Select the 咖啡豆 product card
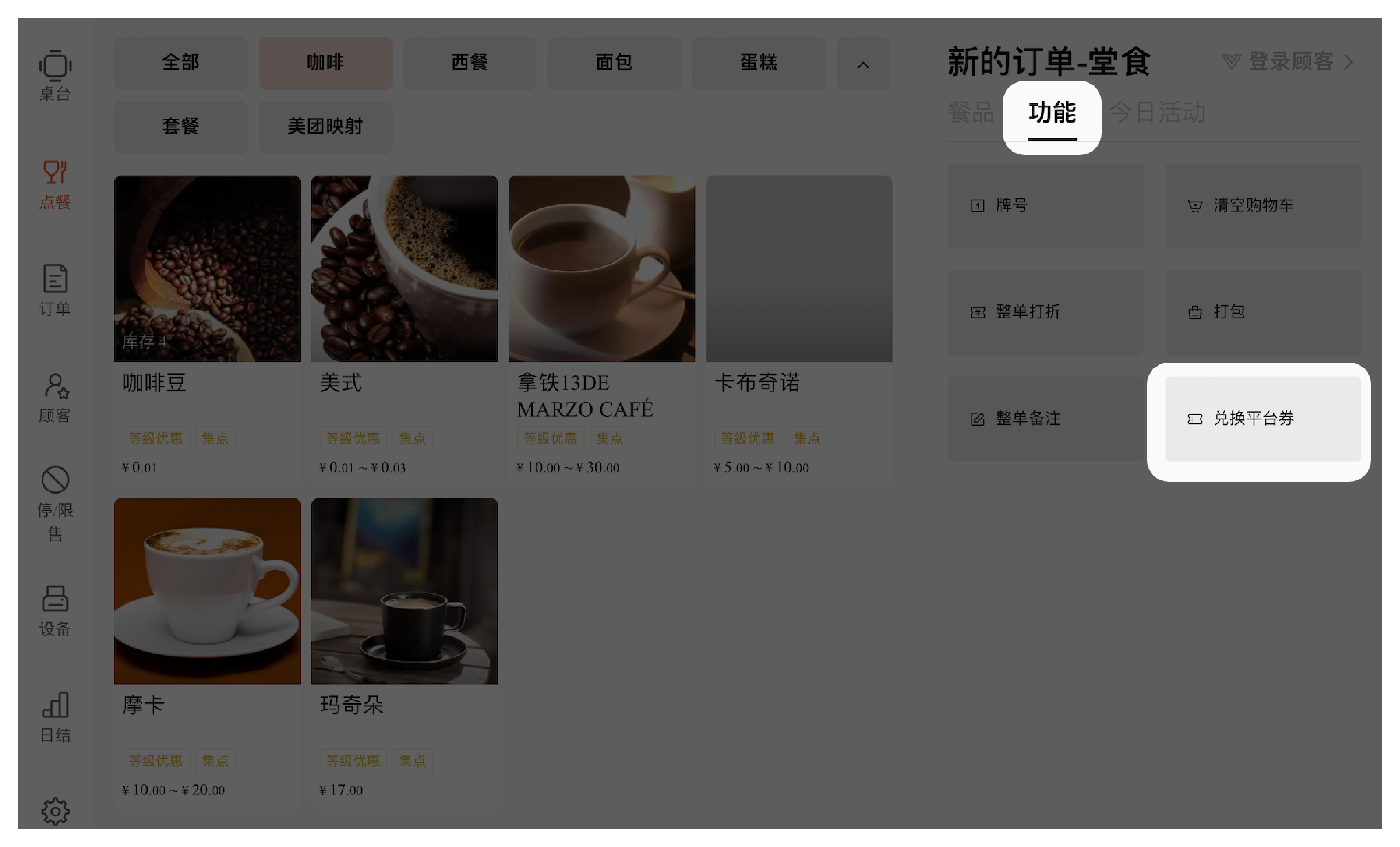The image size is (1400, 847). (207, 329)
